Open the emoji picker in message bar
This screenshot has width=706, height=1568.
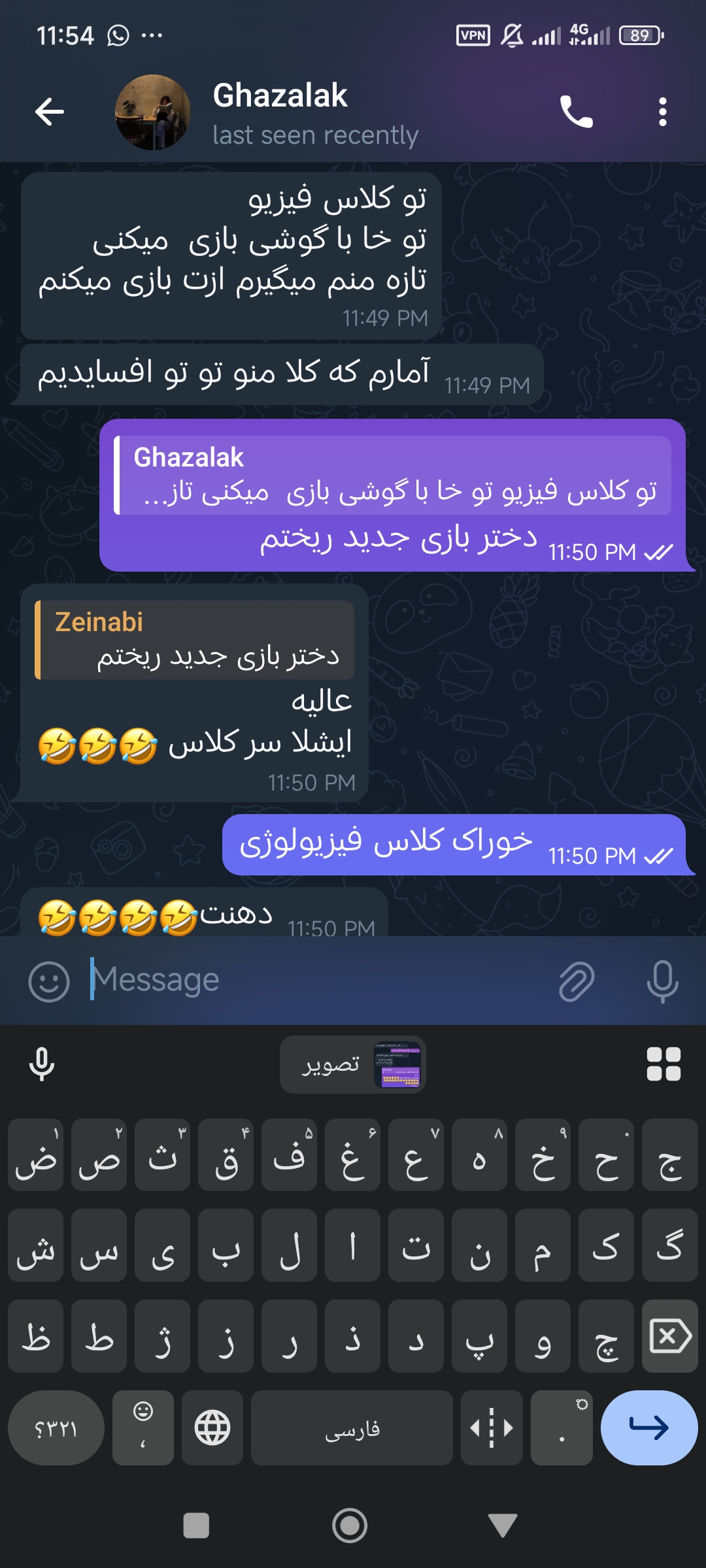pyautogui.click(x=49, y=981)
